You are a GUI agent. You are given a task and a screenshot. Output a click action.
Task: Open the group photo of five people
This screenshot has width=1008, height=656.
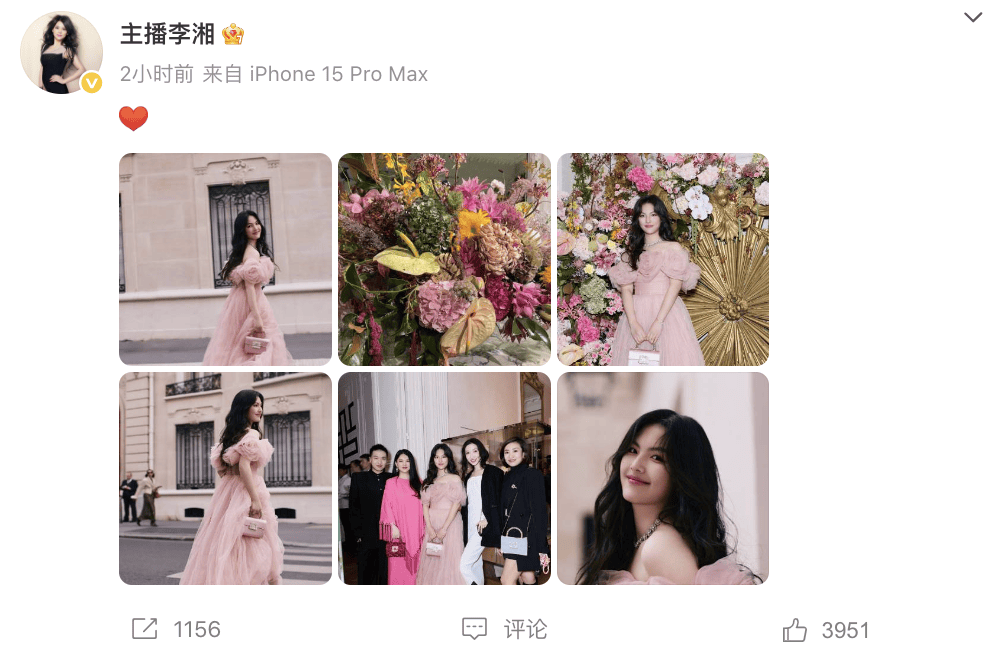[444, 478]
